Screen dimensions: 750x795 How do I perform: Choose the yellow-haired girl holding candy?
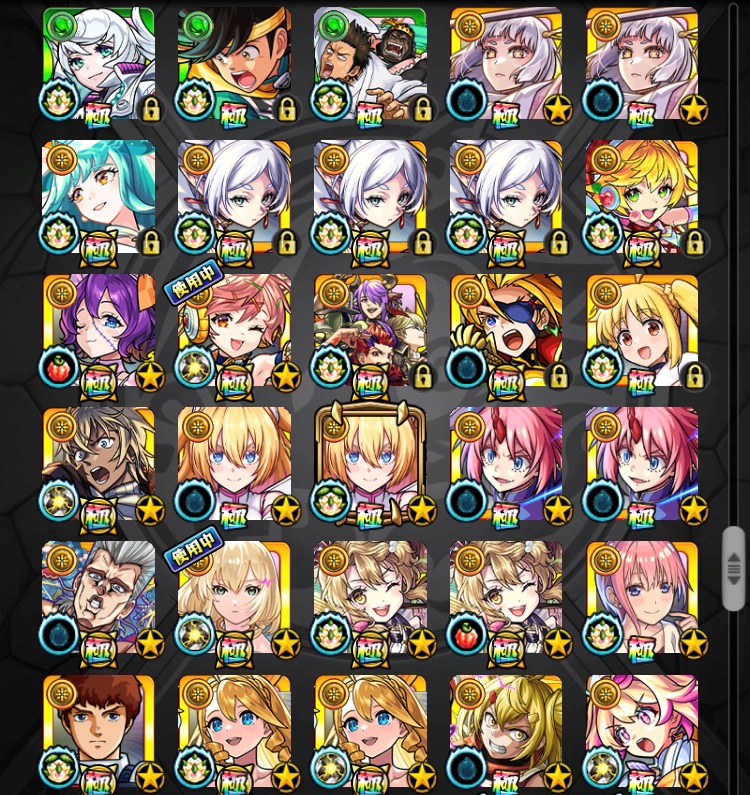(x=642, y=197)
